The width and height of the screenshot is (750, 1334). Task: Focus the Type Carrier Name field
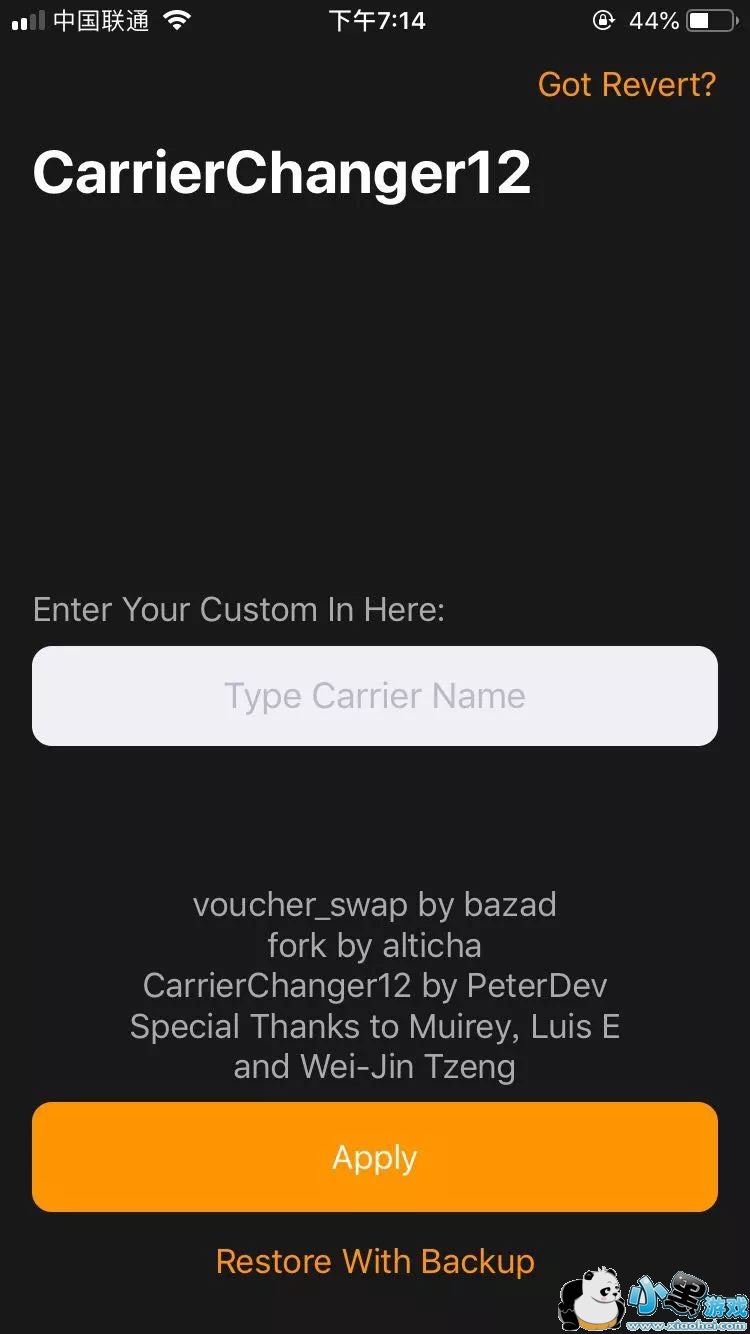coord(375,696)
